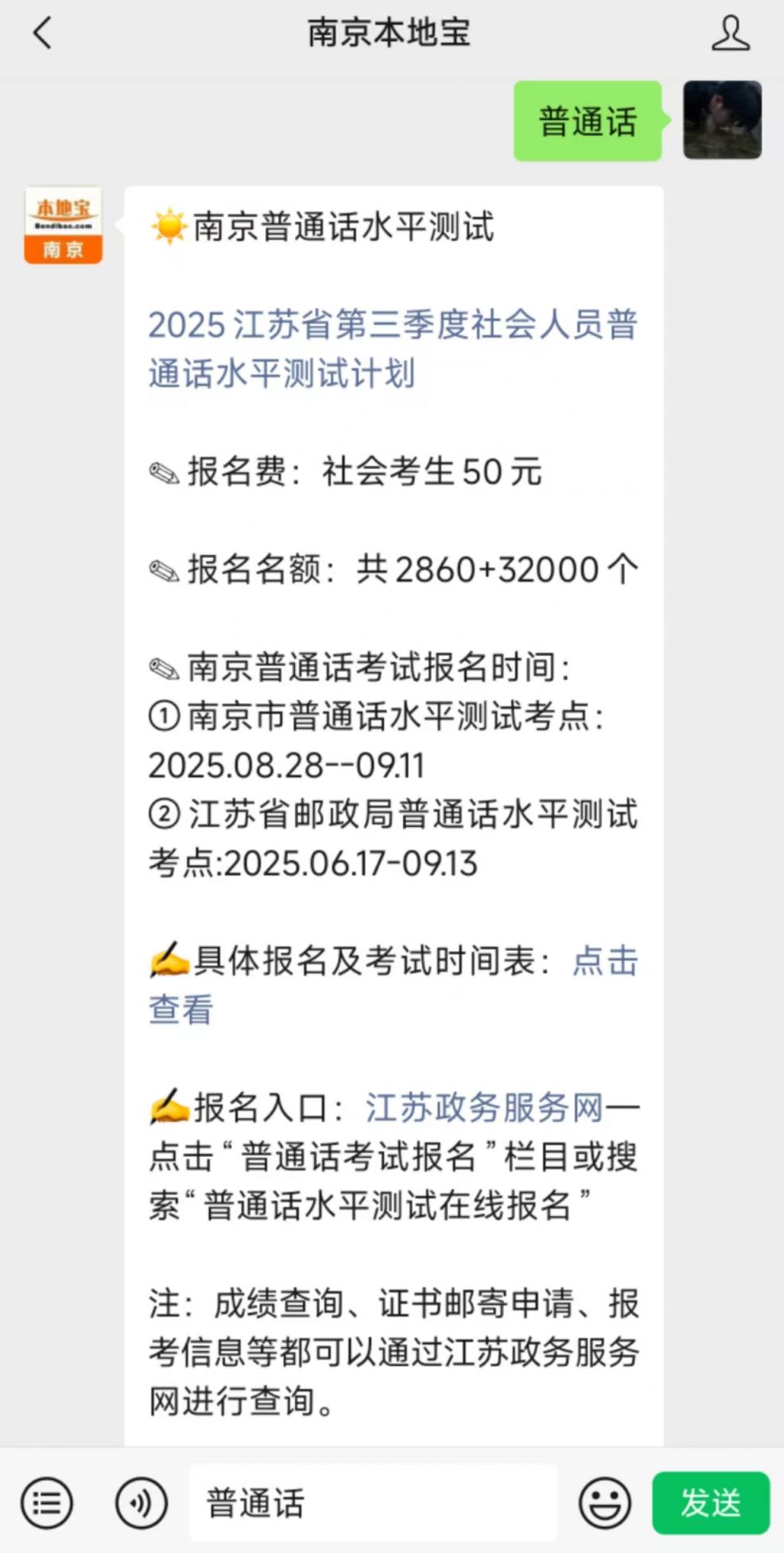
Task: Open the 江苏政务服务网 link
Action: tap(484, 1108)
